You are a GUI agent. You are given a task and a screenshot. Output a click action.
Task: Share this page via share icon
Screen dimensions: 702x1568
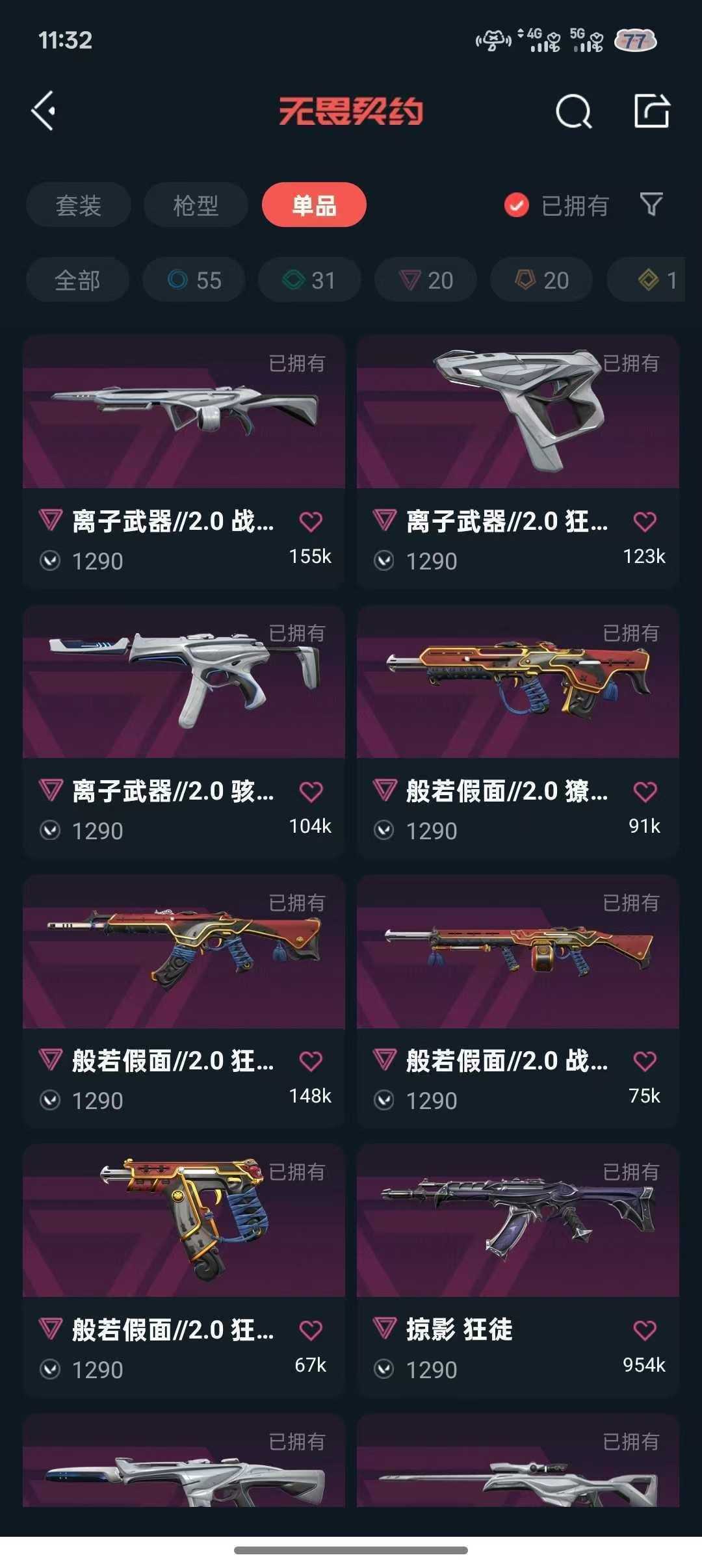tap(652, 111)
